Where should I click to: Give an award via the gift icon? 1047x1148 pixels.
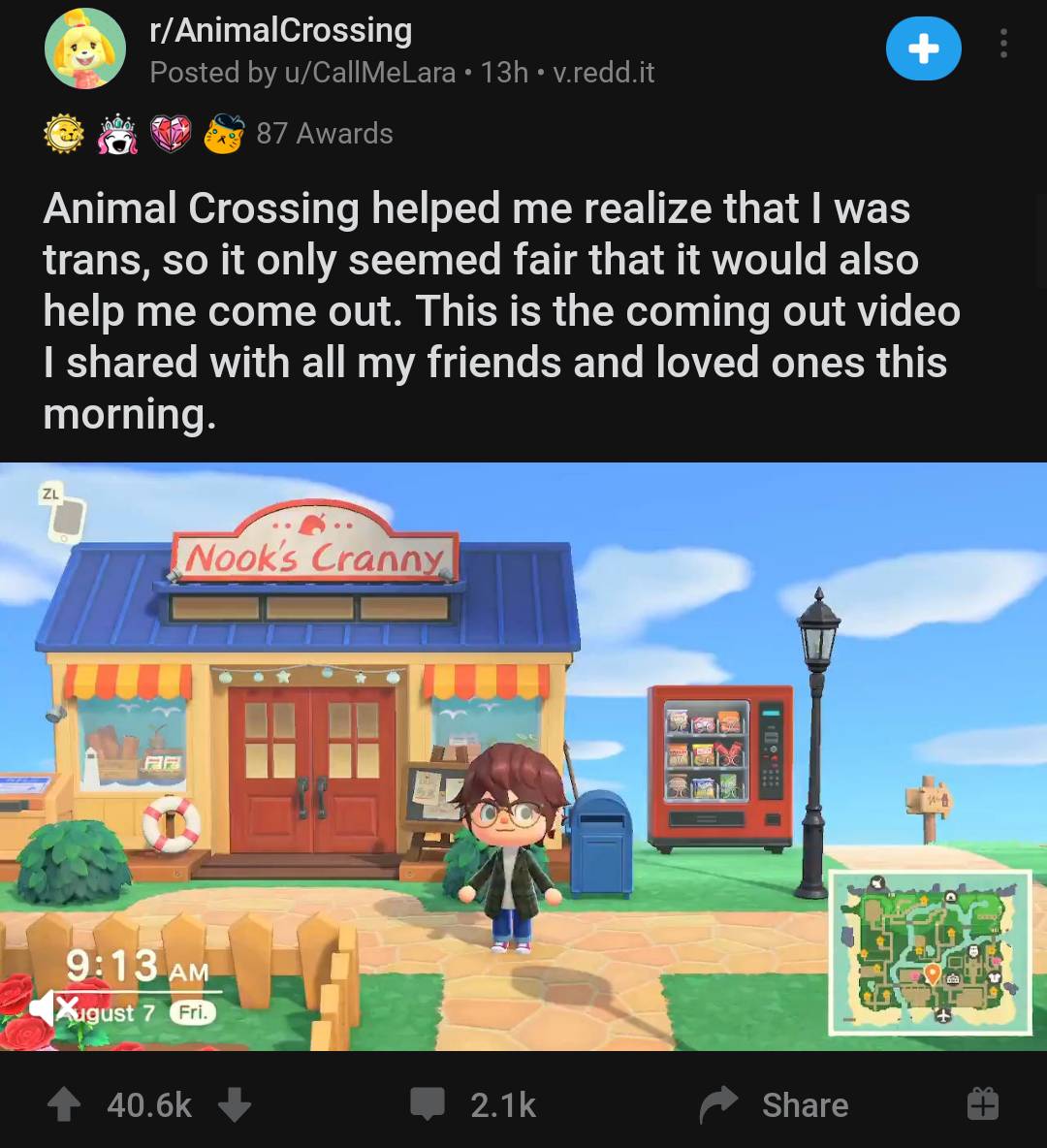982,1104
